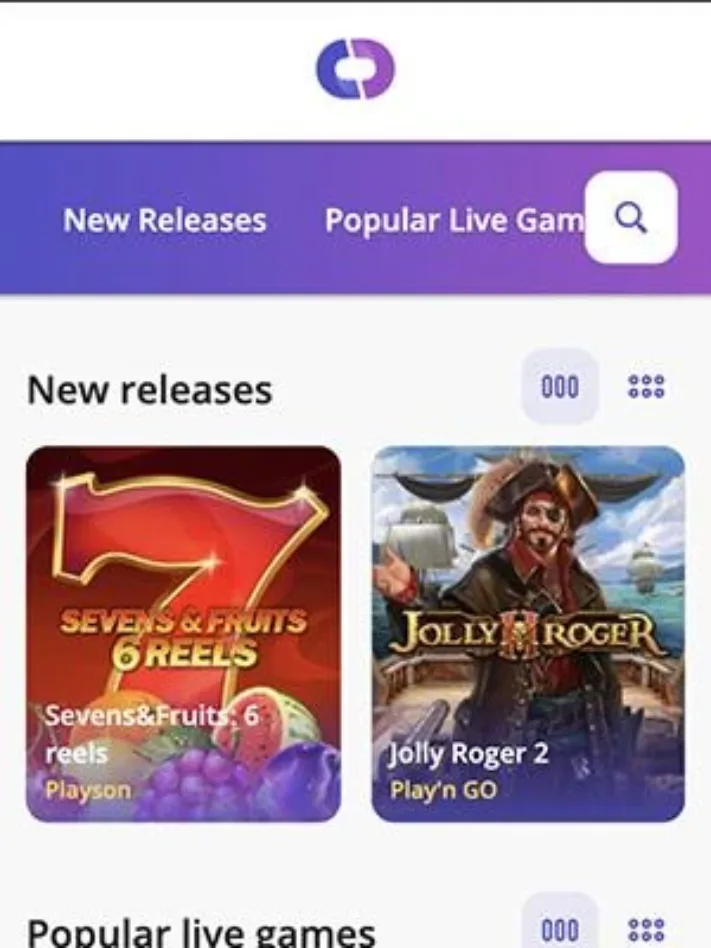Switch New releases to grid view
This screenshot has height=948, width=711.
click(646, 387)
